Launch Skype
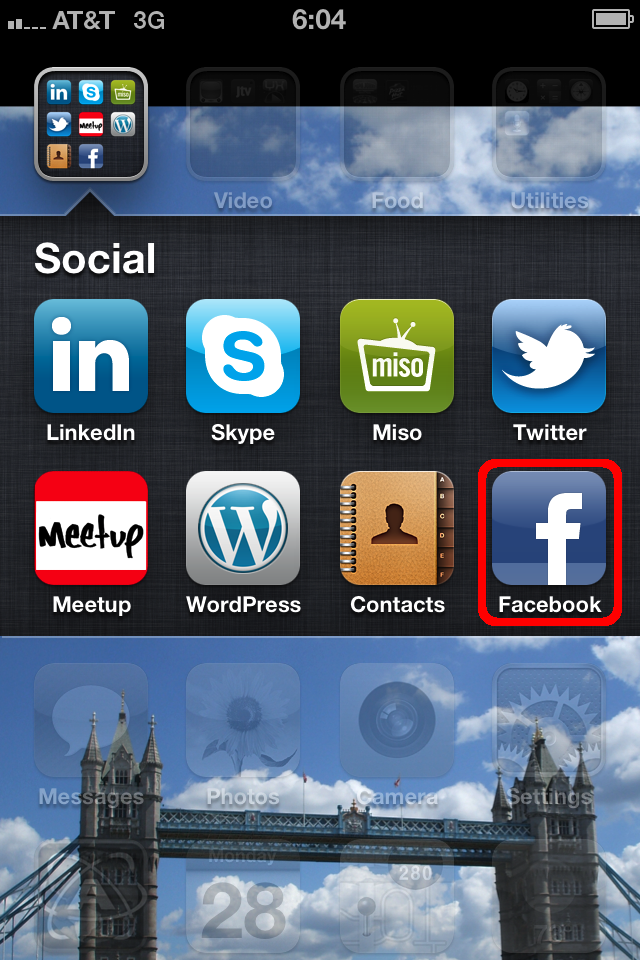Viewport: 640px width, 960px height. click(x=243, y=357)
